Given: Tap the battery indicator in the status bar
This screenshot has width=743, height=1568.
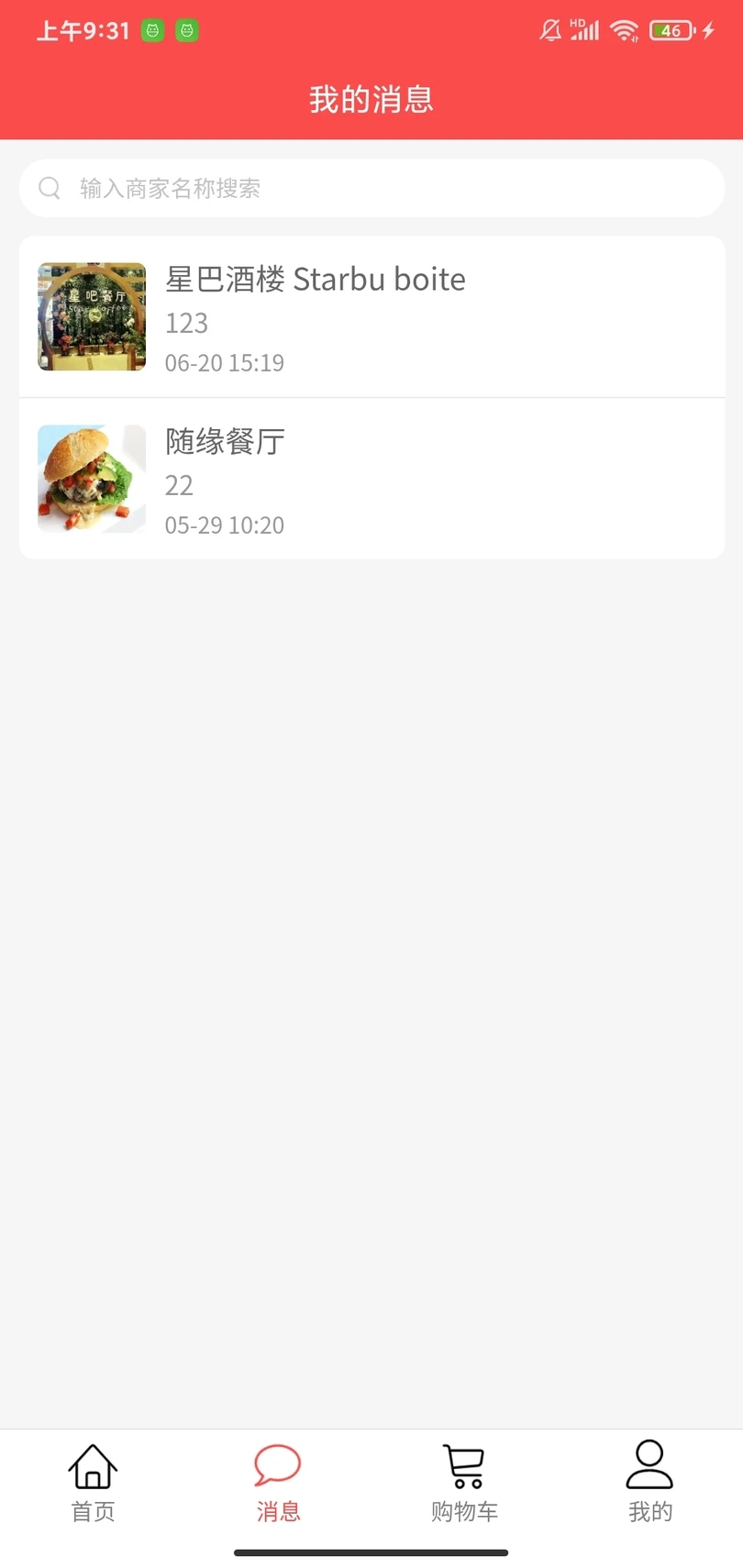Looking at the screenshot, I should [671, 30].
